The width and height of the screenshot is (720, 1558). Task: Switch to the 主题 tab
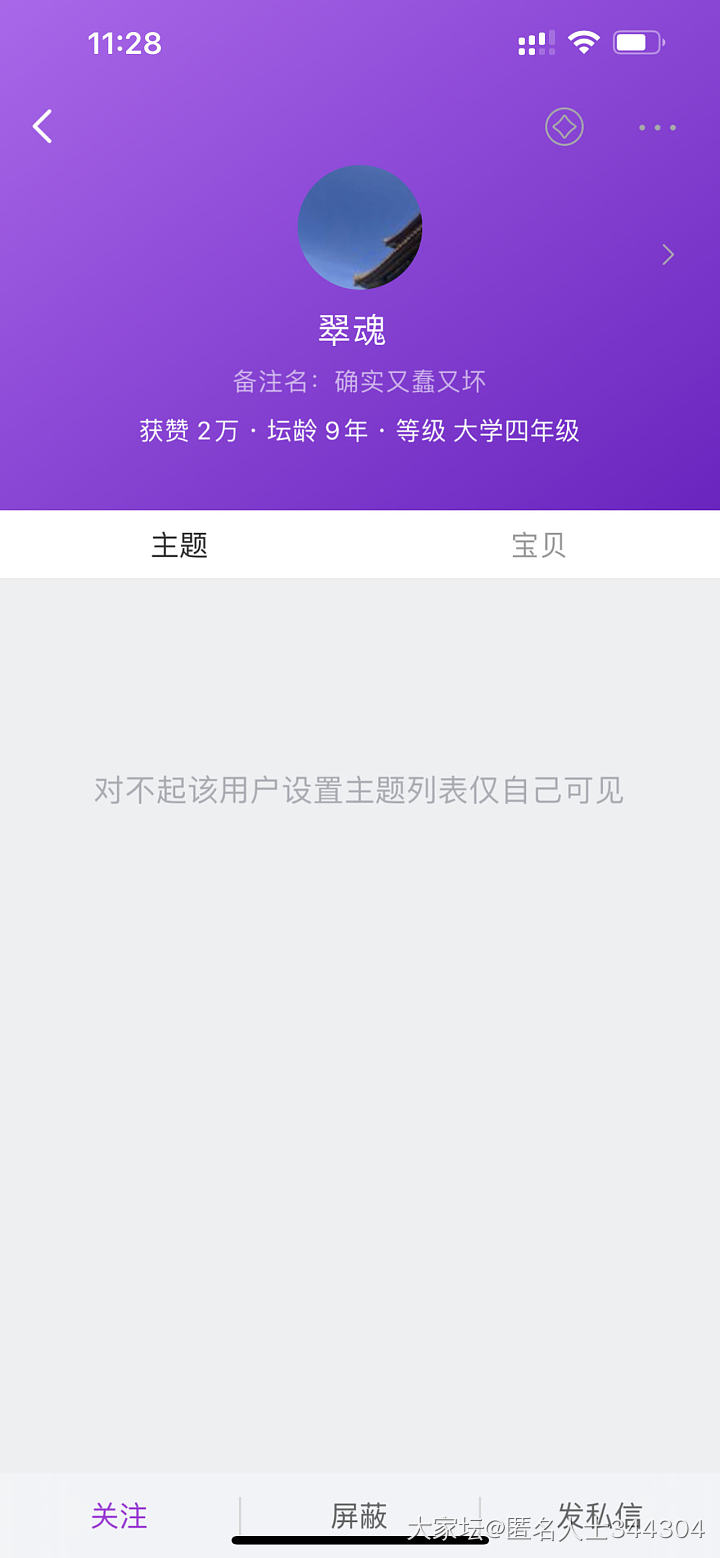tap(180, 545)
